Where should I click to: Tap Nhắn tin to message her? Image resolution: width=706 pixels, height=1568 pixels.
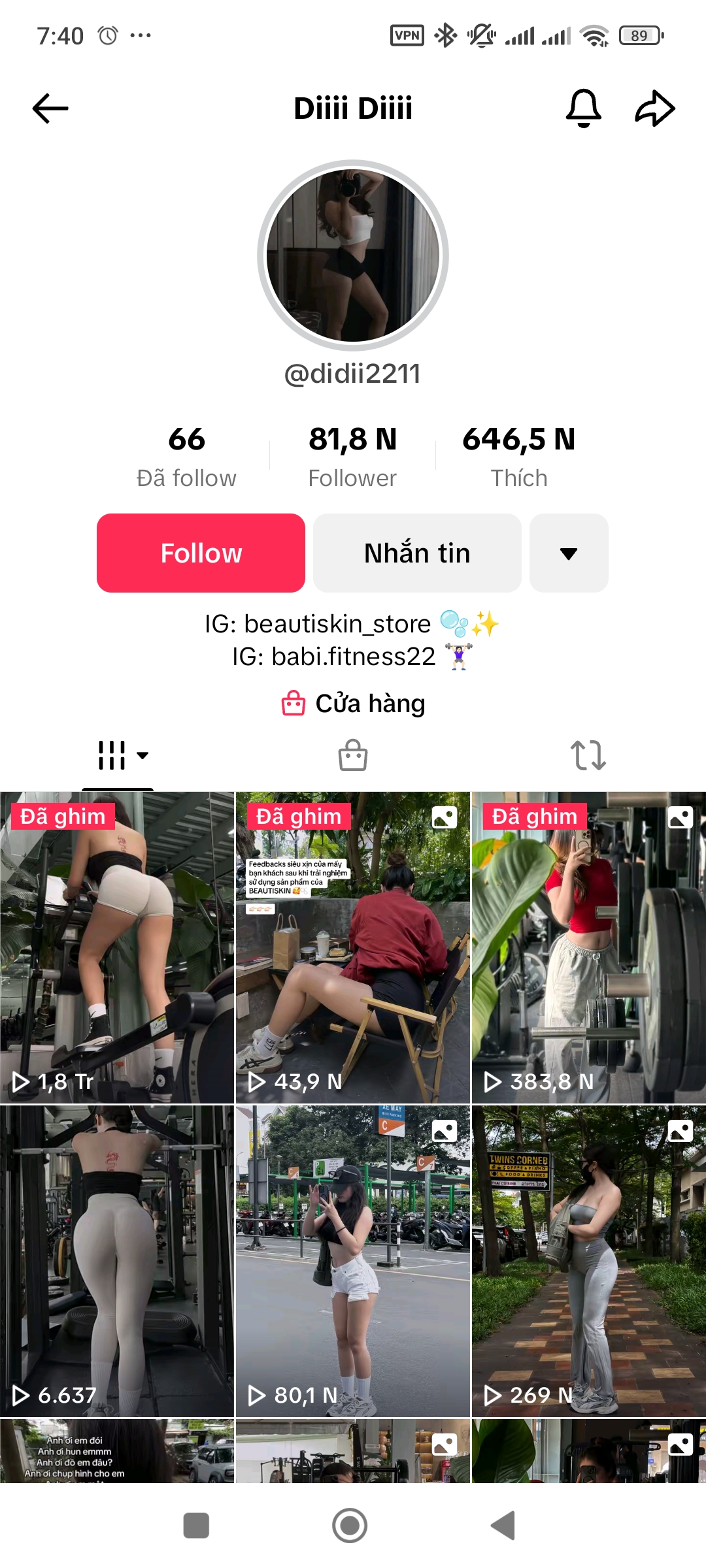[x=417, y=553]
